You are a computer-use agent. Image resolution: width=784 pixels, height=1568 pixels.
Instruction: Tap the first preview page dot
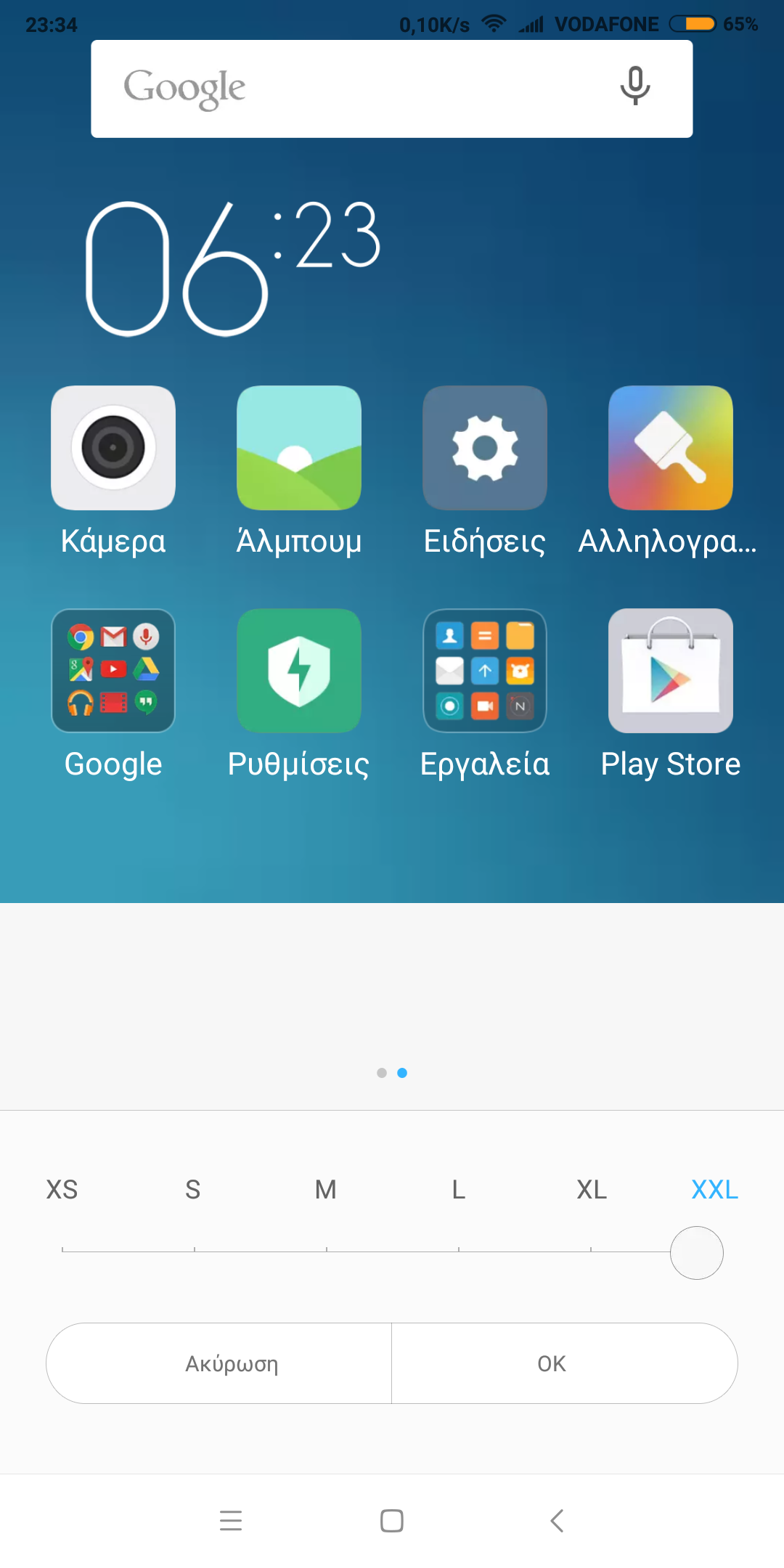coord(382,1073)
